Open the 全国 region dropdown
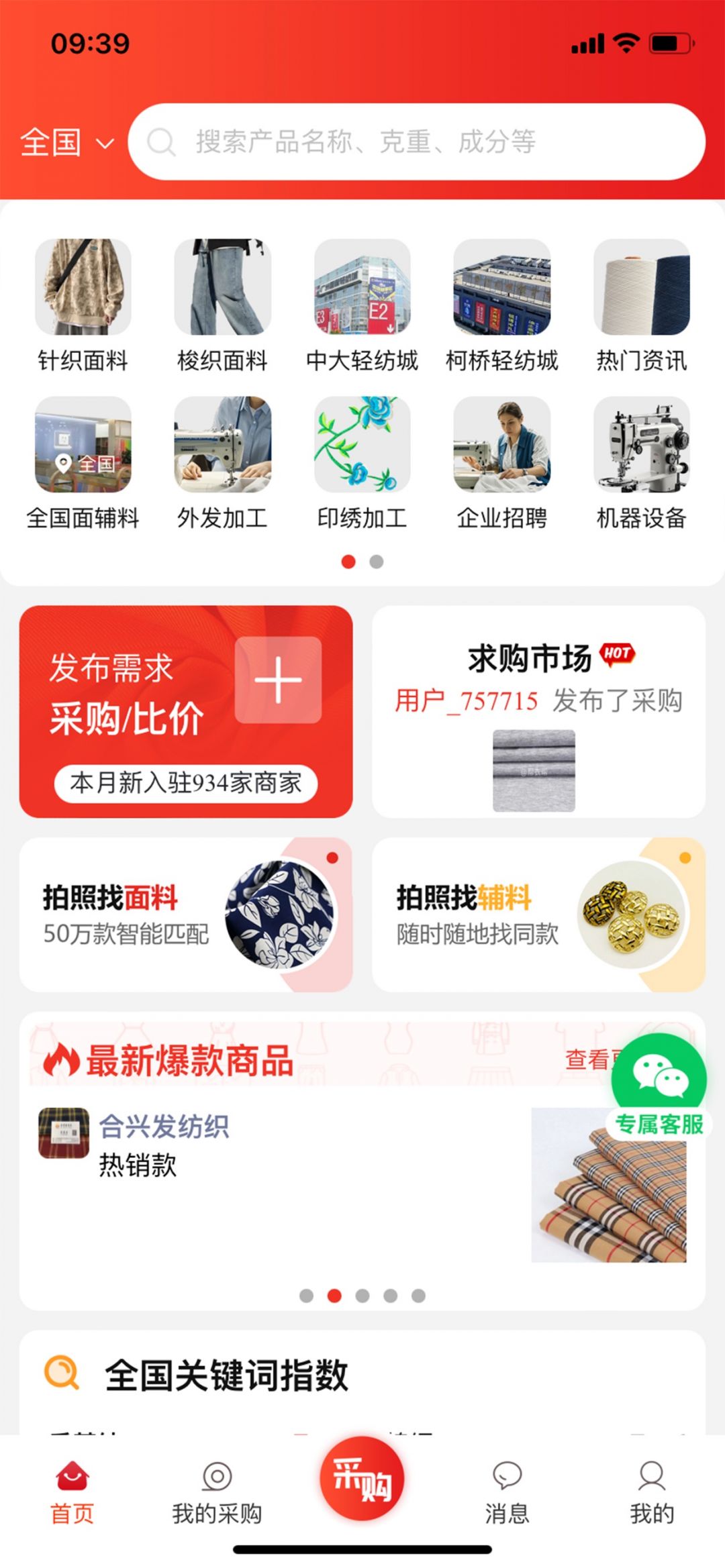The height and width of the screenshot is (1568, 725). (x=66, y=142)
